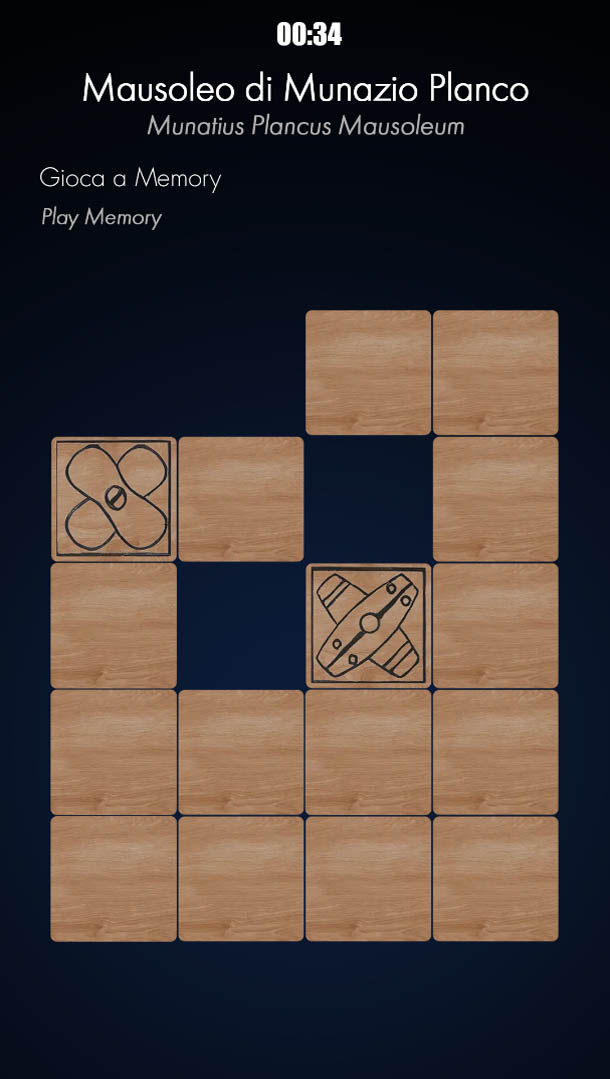Flip the card right of the crossed-blades card
610x1079 pixels.
(495, 625)
